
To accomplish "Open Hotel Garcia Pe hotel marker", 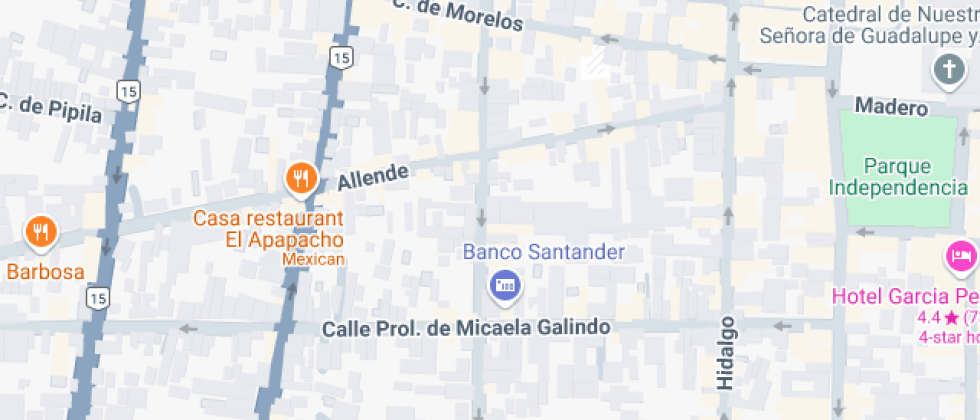I will (962, 257).
